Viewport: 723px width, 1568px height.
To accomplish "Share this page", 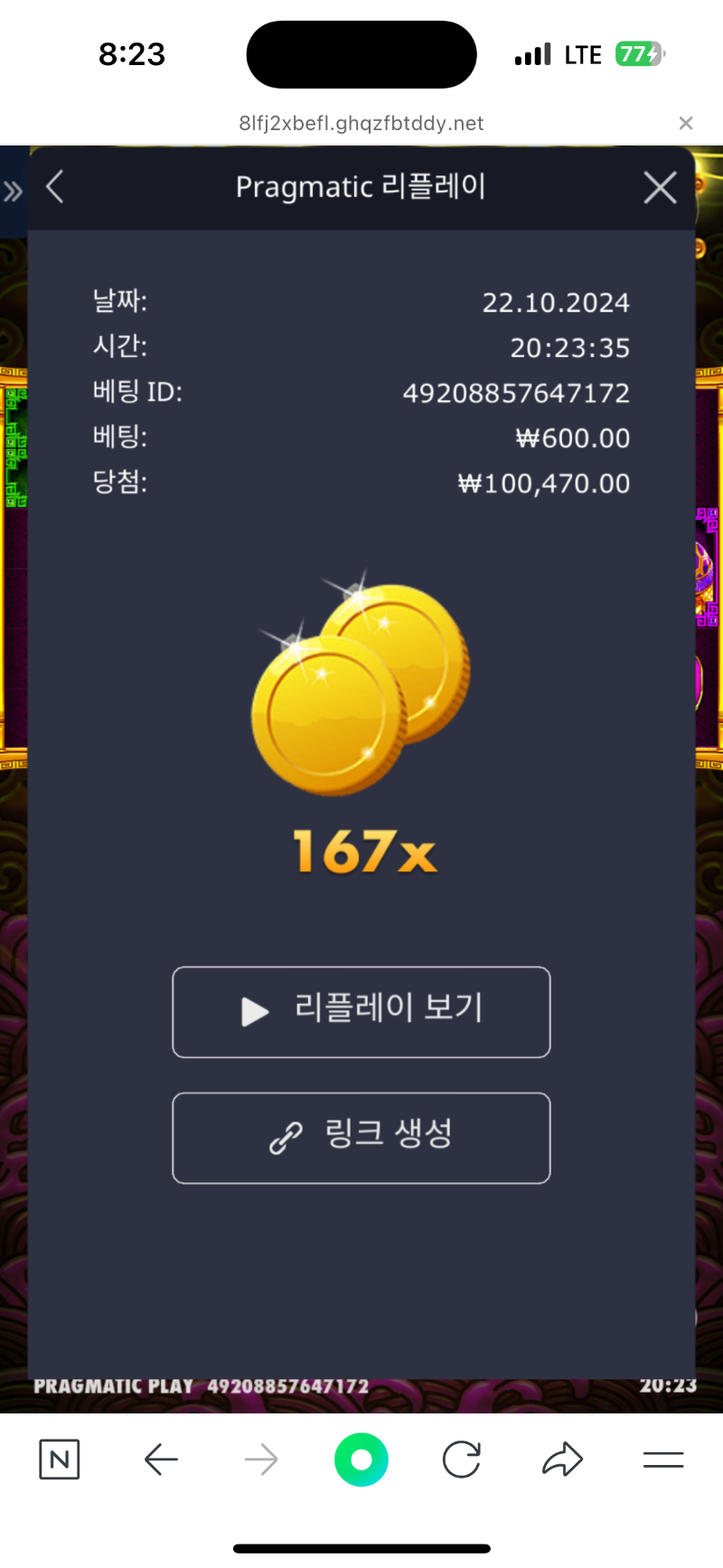I will click(x=562, y=1459).
